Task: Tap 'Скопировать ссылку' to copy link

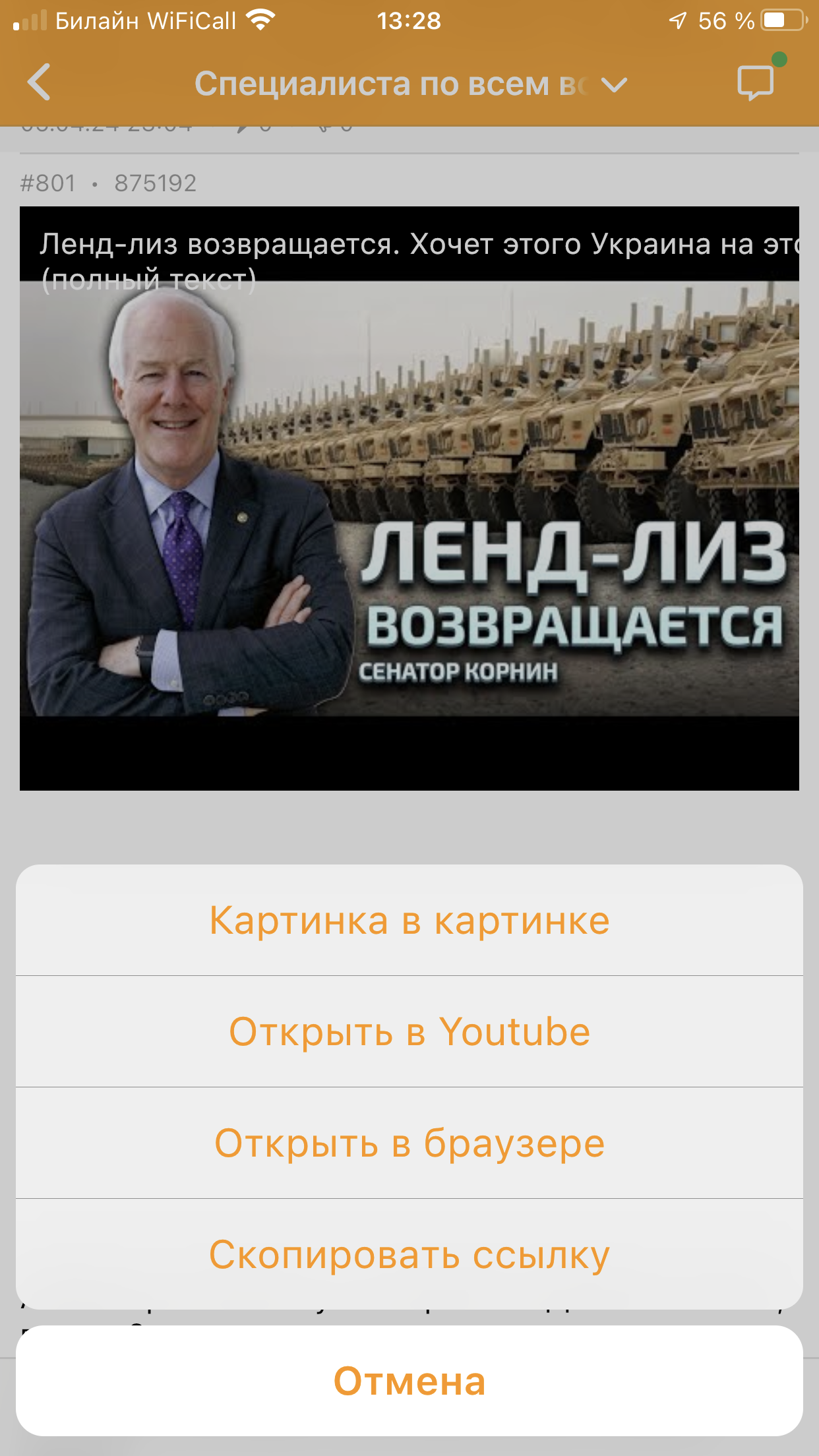Action: point(409,1254)
